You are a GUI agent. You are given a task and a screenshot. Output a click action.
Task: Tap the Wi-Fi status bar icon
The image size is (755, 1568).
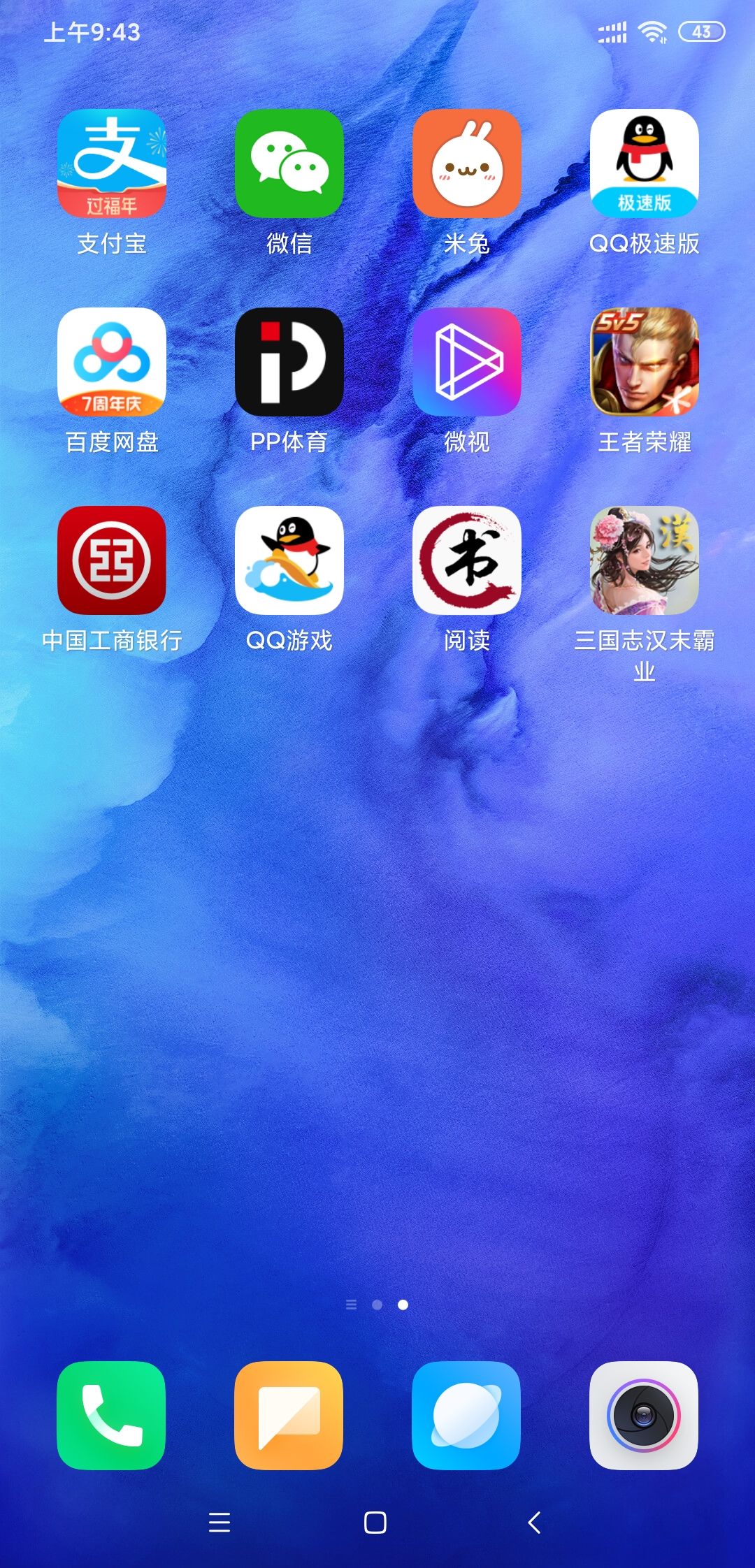653,31
